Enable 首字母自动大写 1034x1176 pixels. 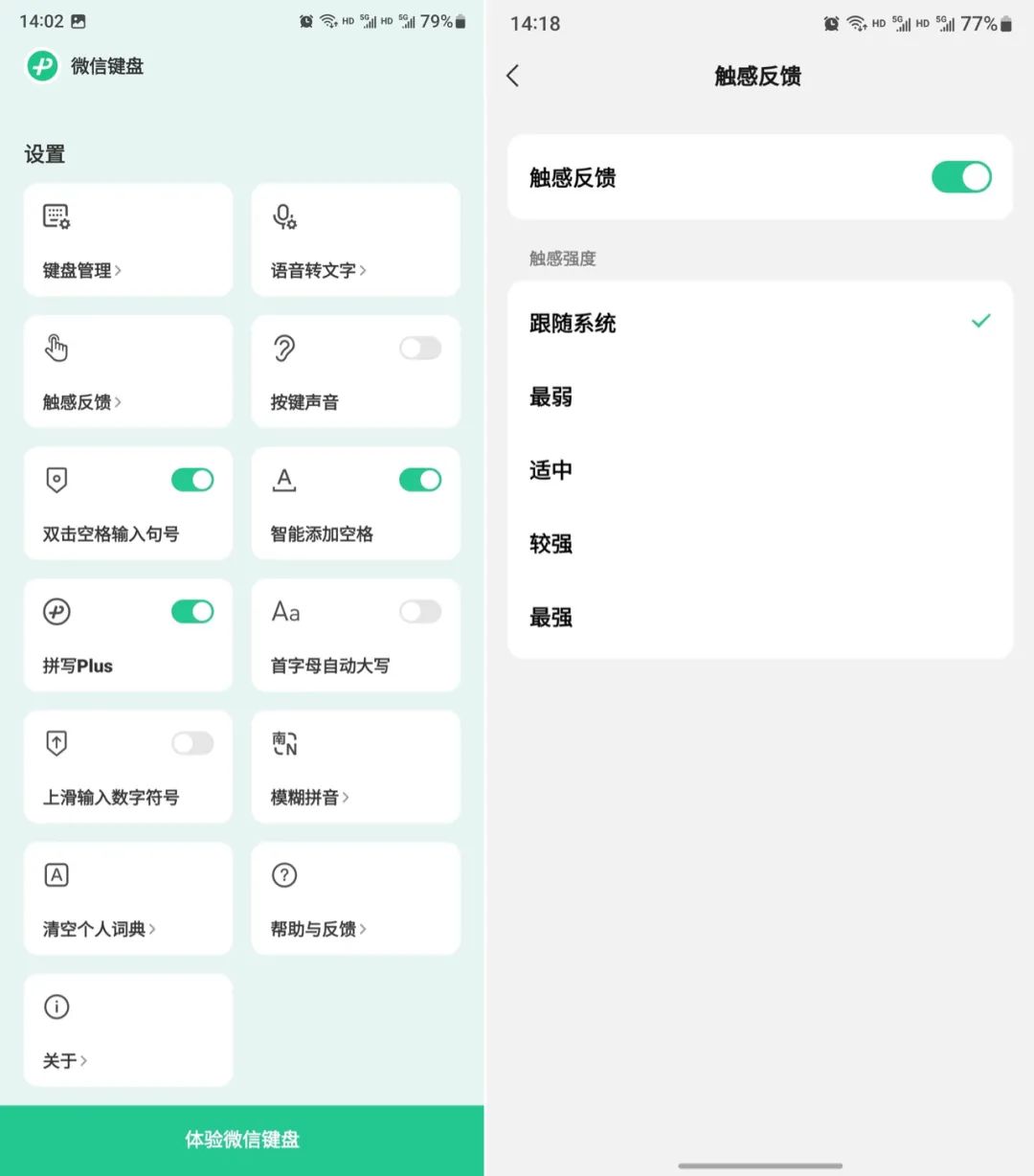pyautogui.click(x=420, y=611)
